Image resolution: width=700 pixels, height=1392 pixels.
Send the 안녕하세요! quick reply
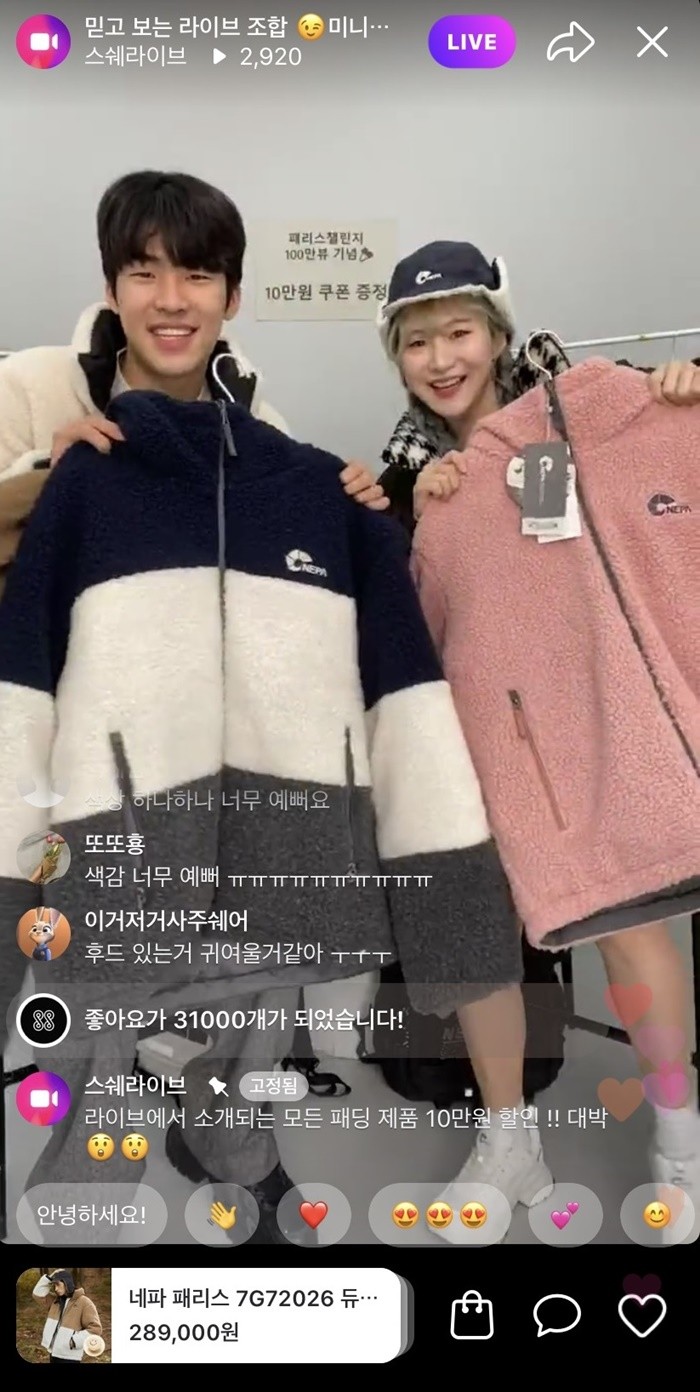click(x=92, y=1215)
